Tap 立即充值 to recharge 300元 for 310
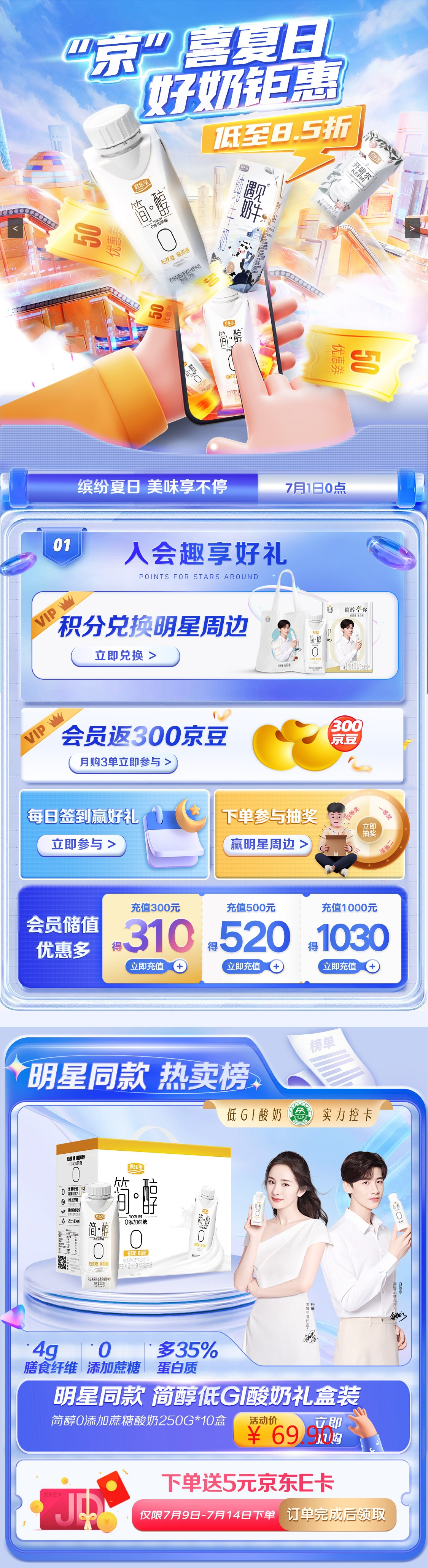Screen dimensions: 428x1568 (156, 966)
